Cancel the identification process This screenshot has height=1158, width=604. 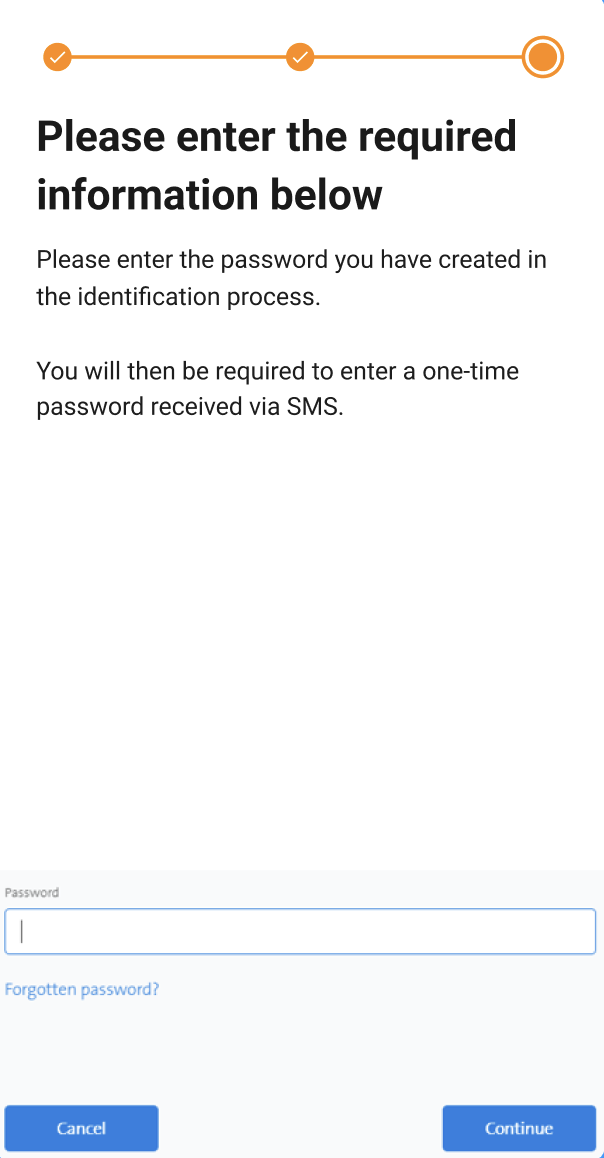pyautogui.click(x=81, y=1128)
